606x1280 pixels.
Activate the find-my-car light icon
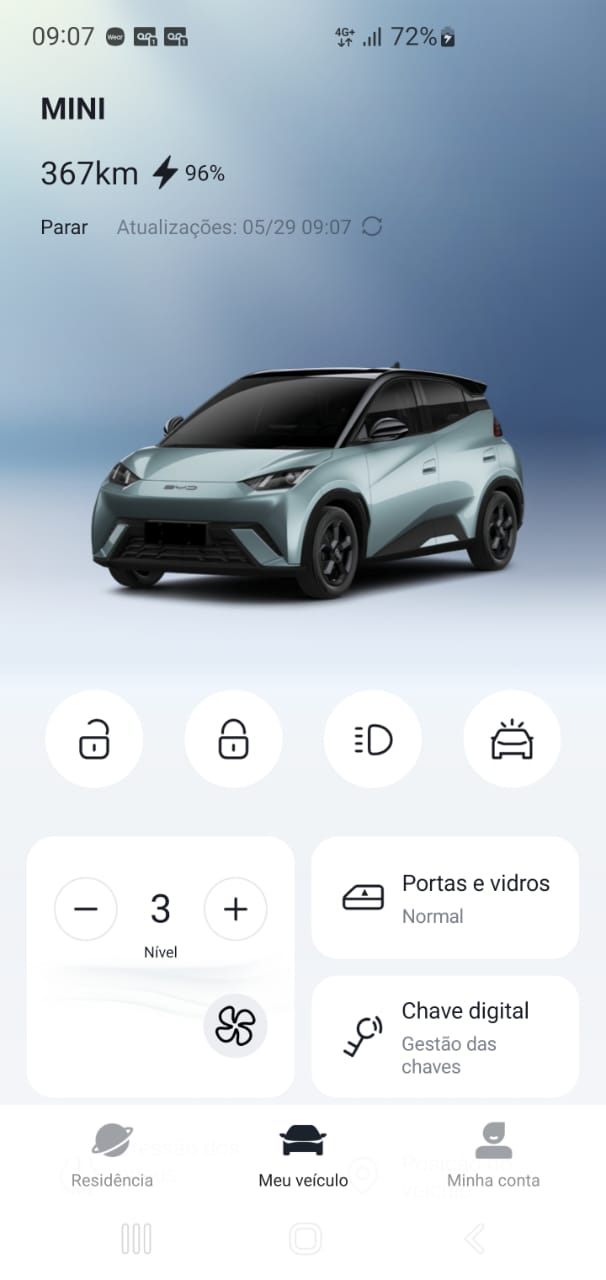[512, 740]
